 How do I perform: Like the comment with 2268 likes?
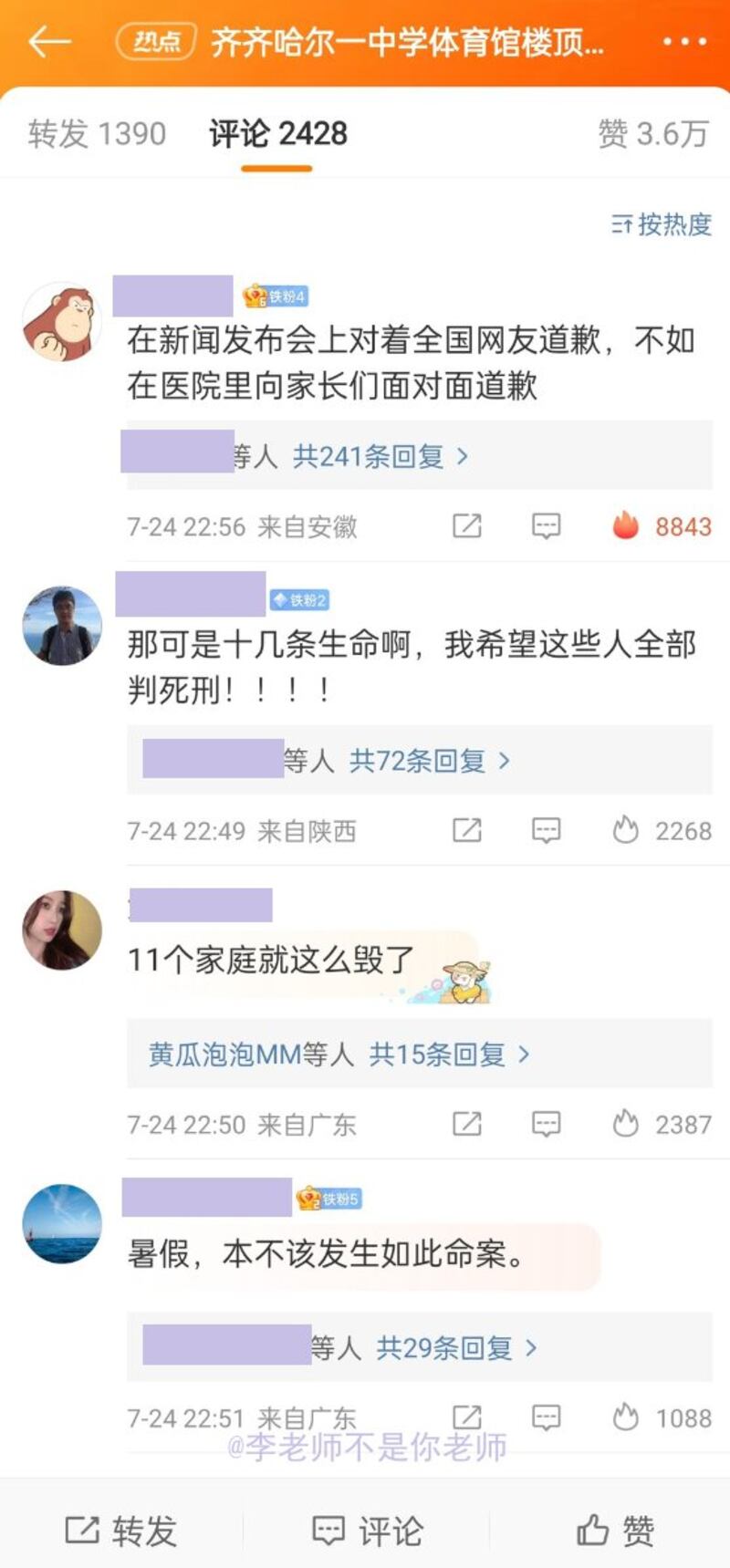coord(626,830)
